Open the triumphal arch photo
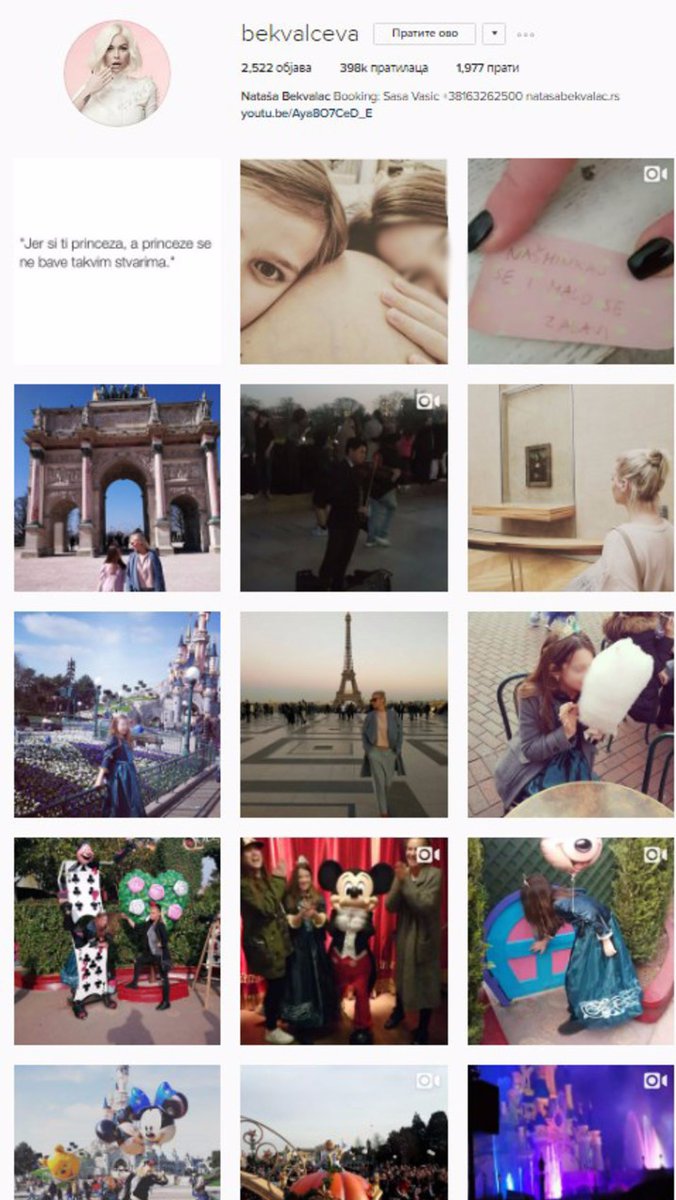The height and width of the screenshot is (1200, 676). point(117,488)
